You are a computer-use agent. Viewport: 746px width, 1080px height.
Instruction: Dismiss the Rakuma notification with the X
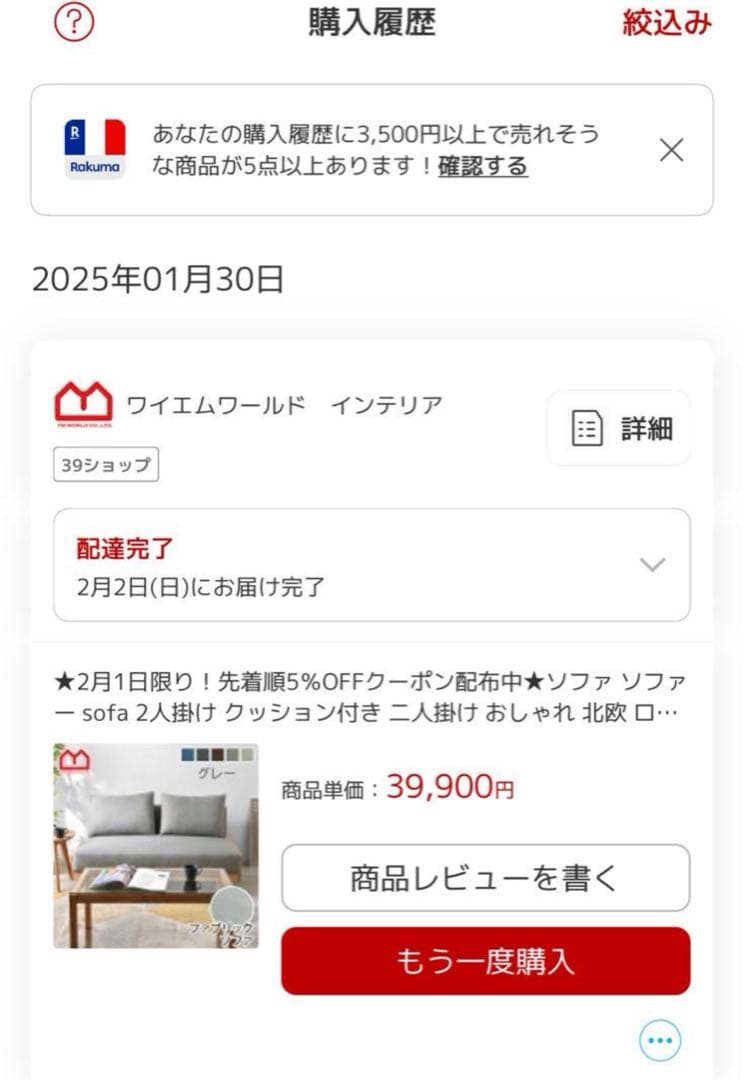coord(671,149)
